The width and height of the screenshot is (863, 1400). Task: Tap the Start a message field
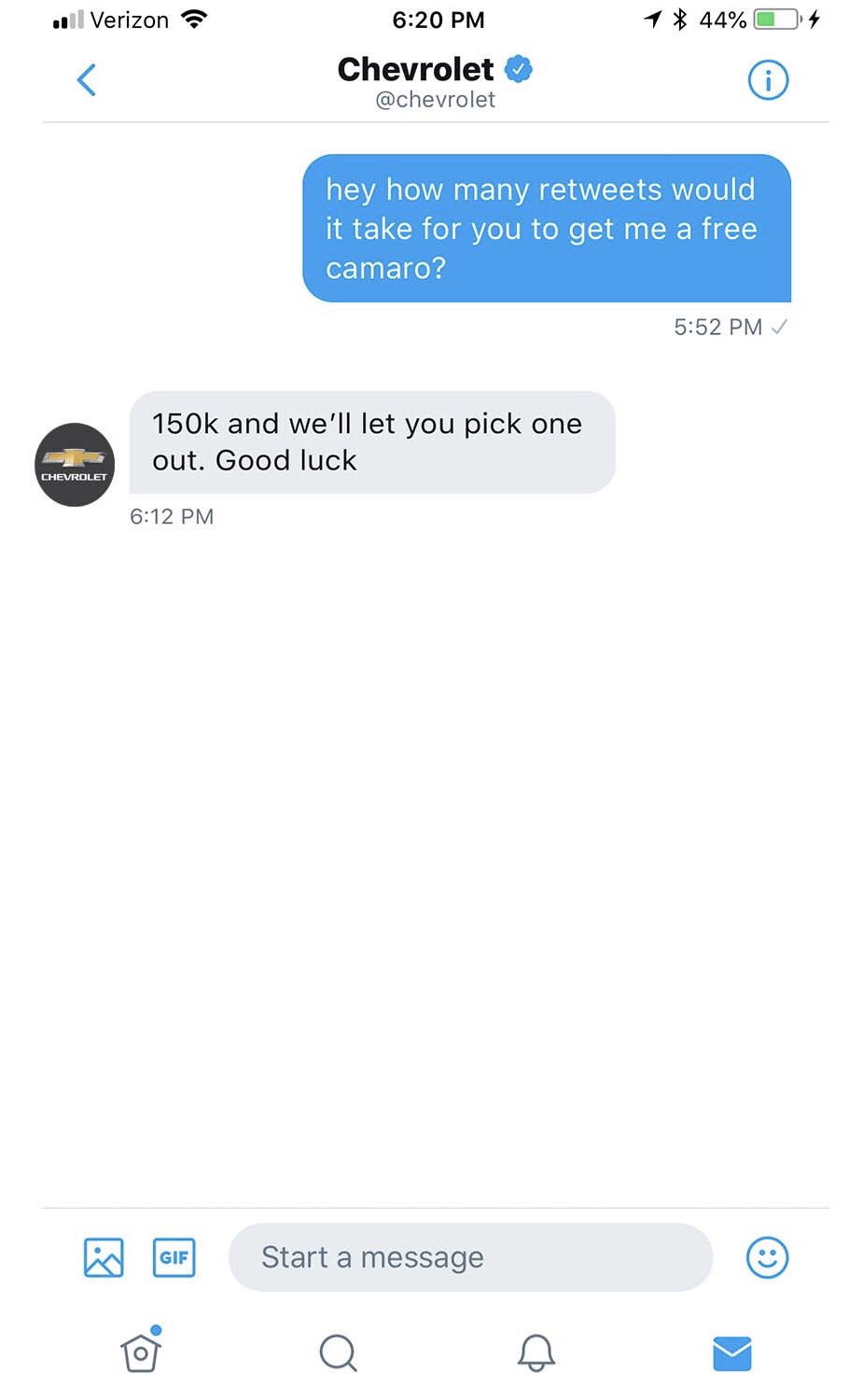(x=469, y=1257)
